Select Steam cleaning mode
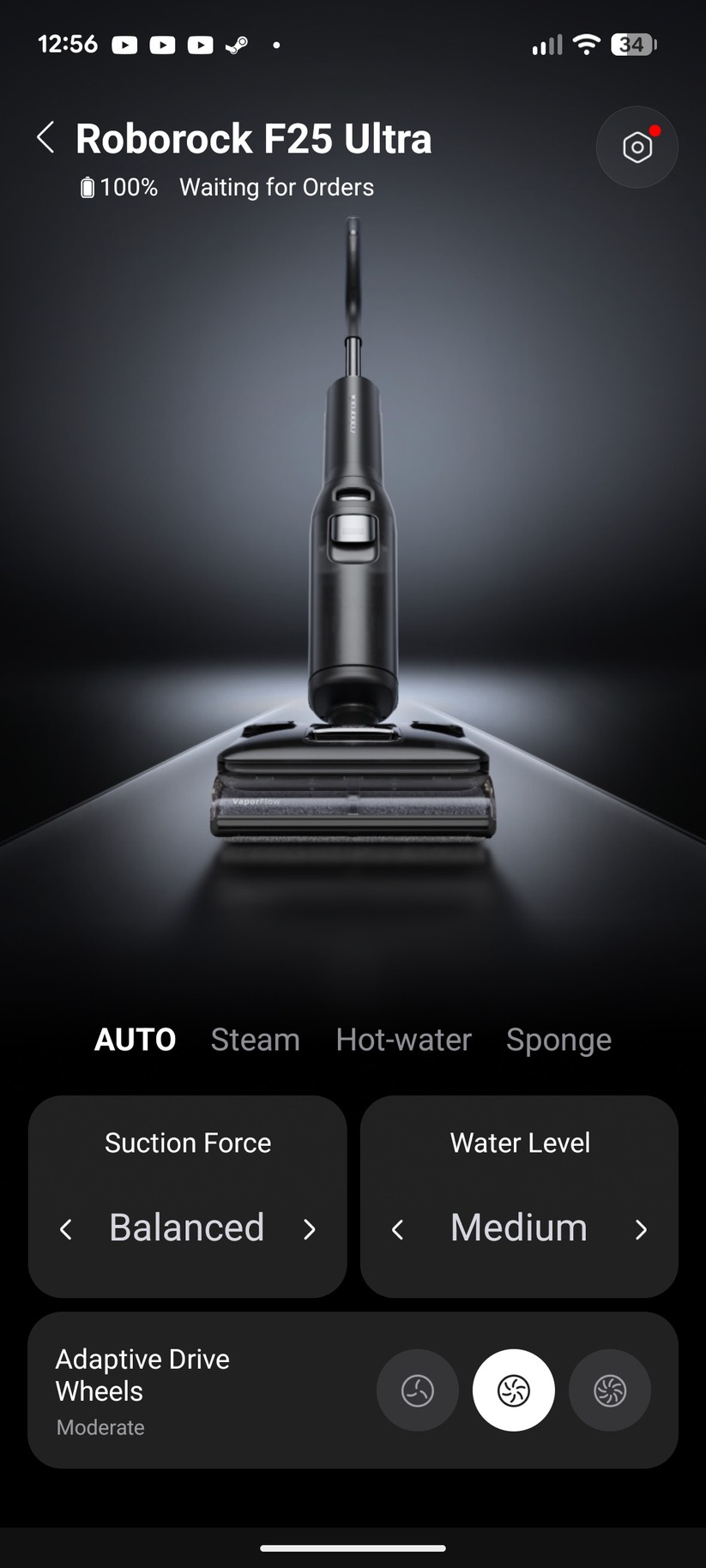The width and height of the screenshot is (706, 1568). click(x=255, y=1039)
